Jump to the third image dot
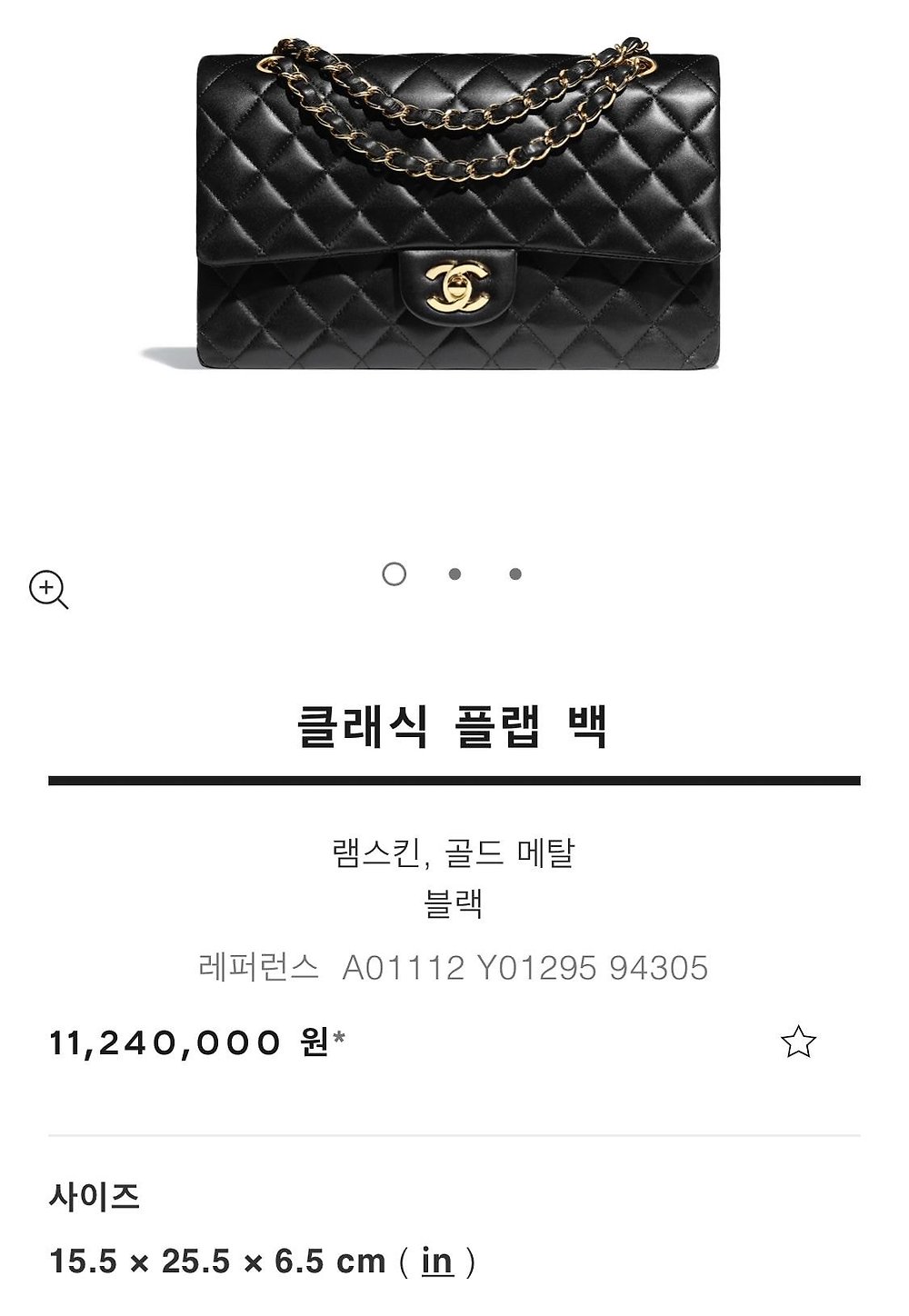The width and height of the screenshot is (909, 1316). tap(515, 574)
